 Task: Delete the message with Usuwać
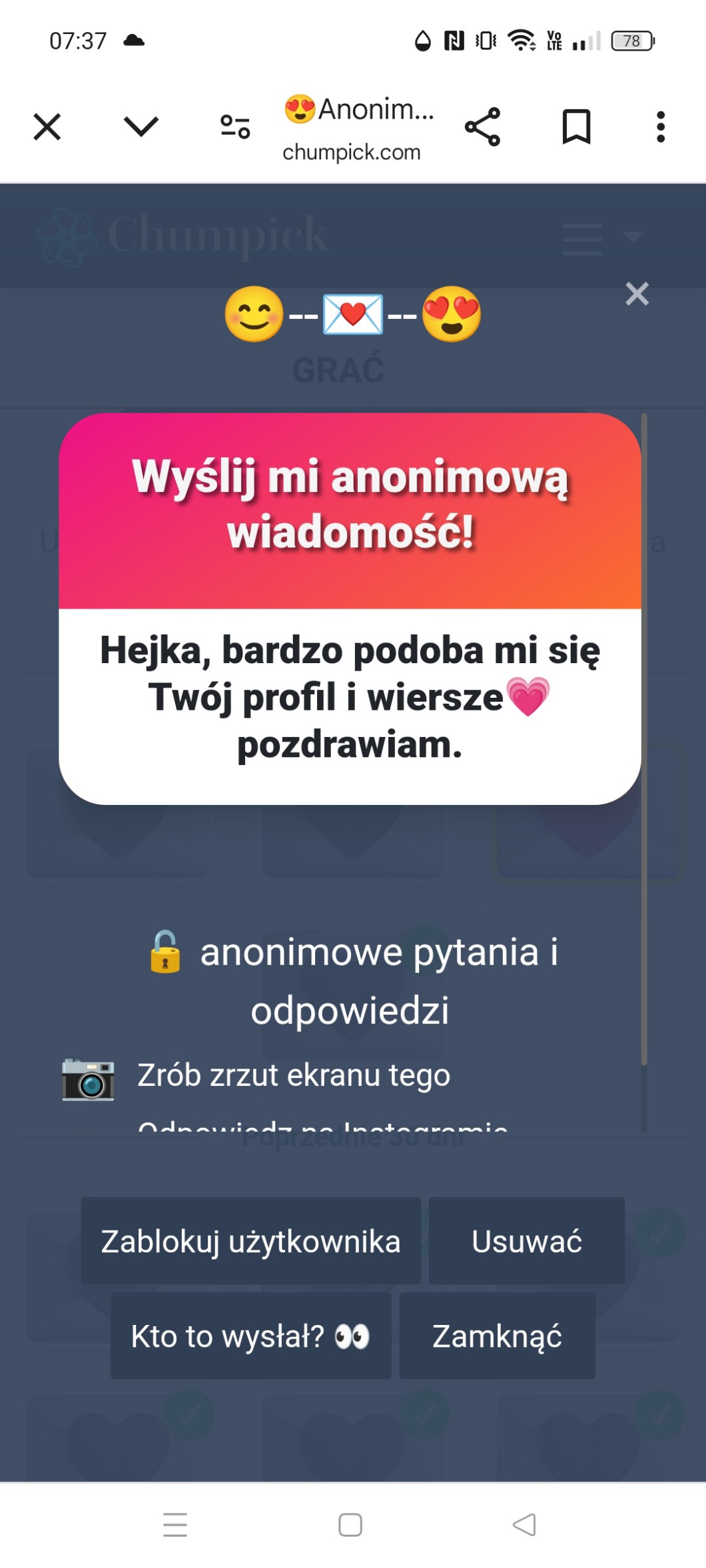(526, 1241)
